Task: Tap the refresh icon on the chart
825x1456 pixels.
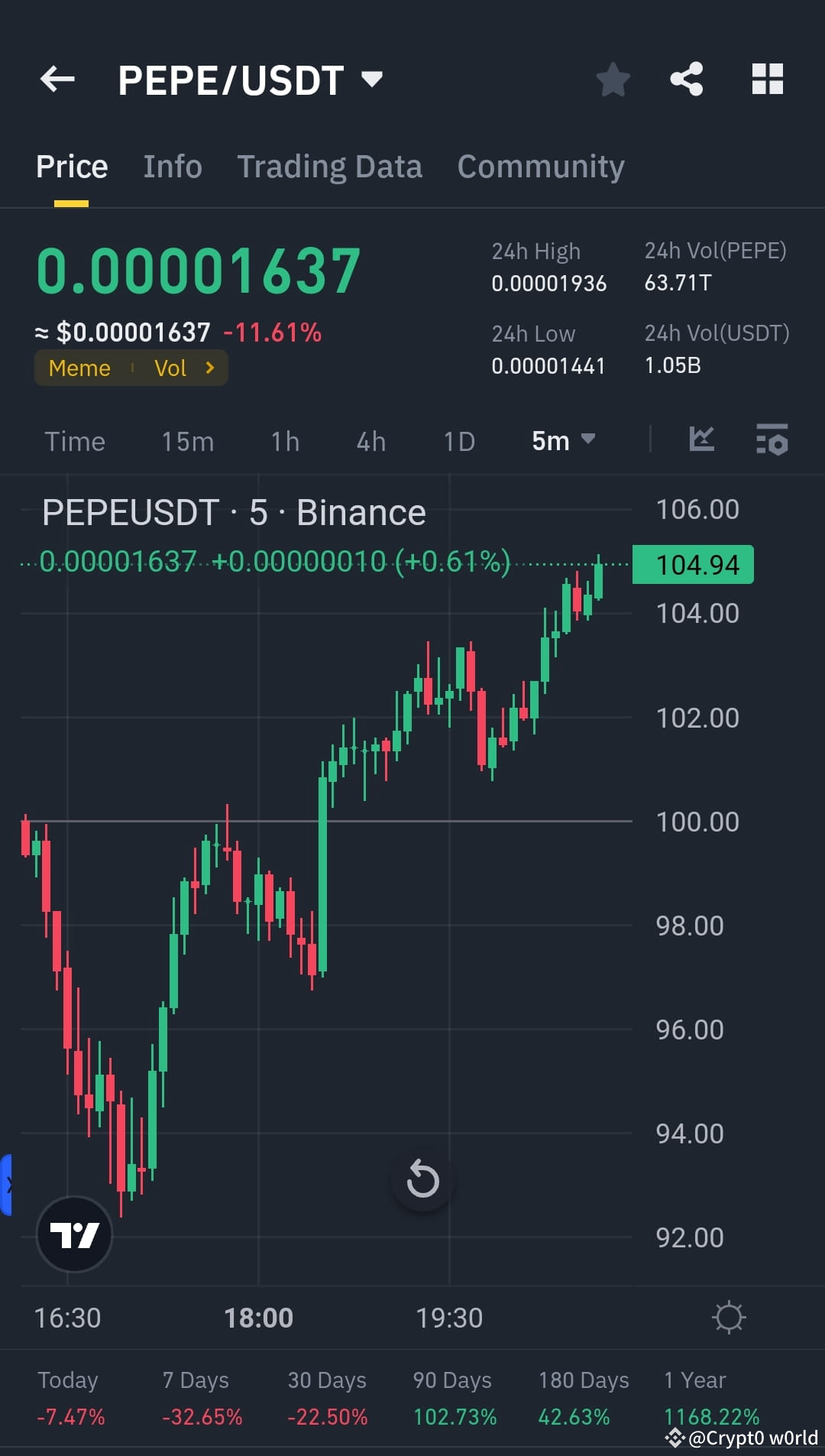Action: pyautogui.click(x=422, y=1179)
